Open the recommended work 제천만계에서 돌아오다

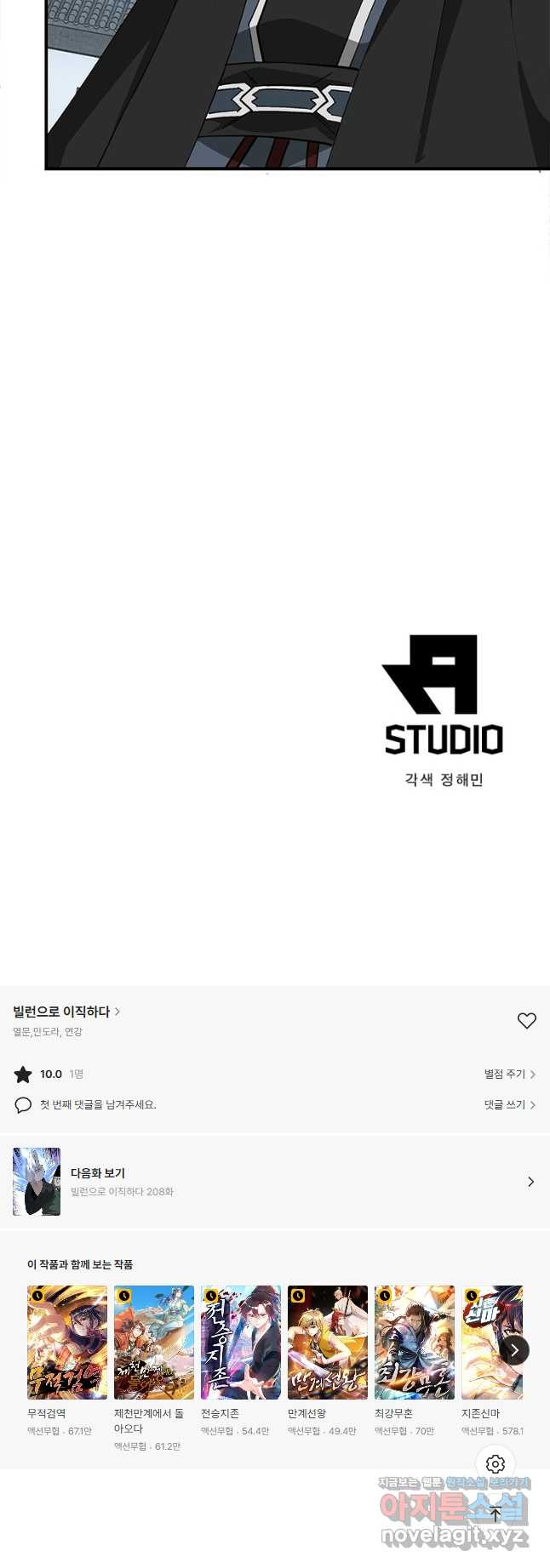click(154, 1342)
